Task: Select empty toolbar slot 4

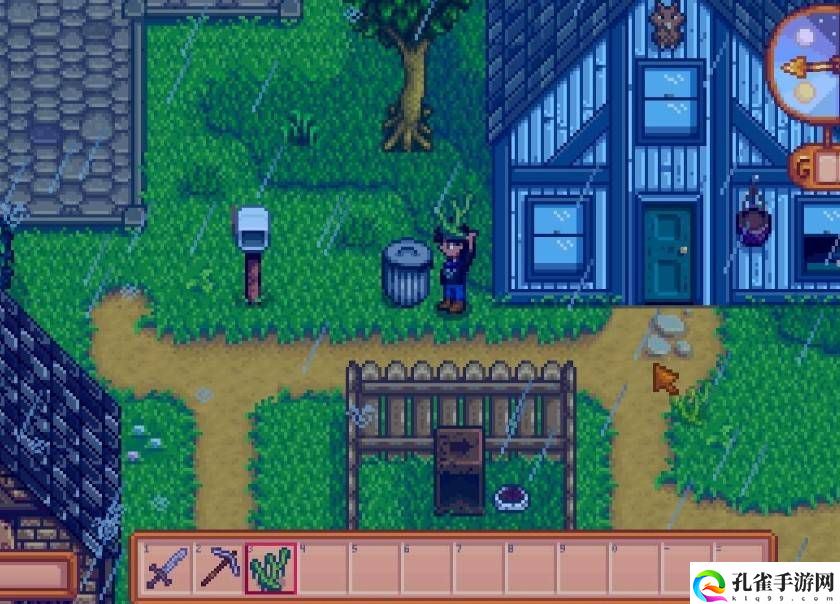Action: pyautogui.click(x=322, y=569)
